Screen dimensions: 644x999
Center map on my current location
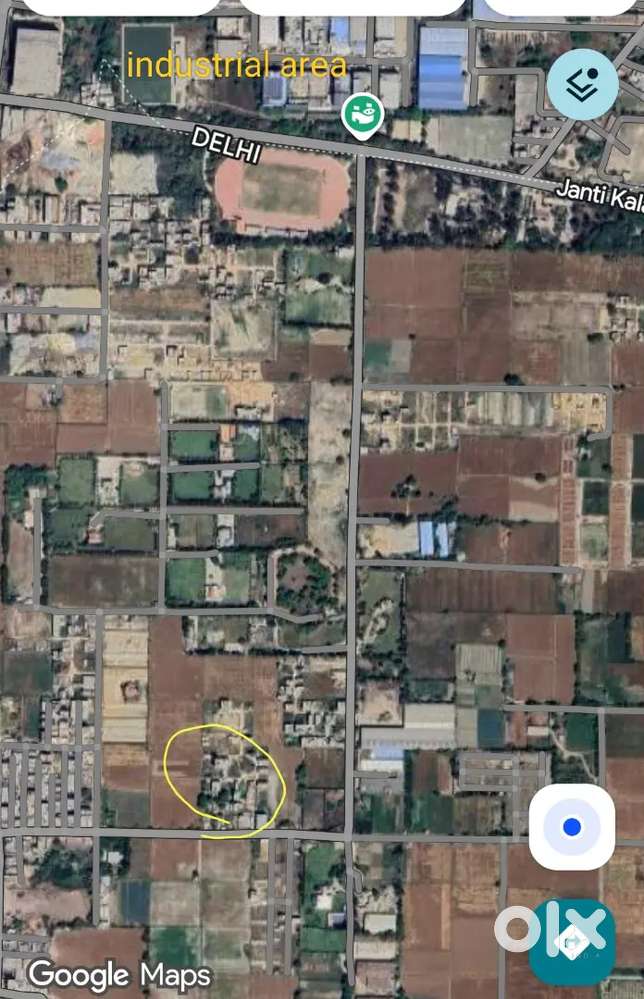571,827
